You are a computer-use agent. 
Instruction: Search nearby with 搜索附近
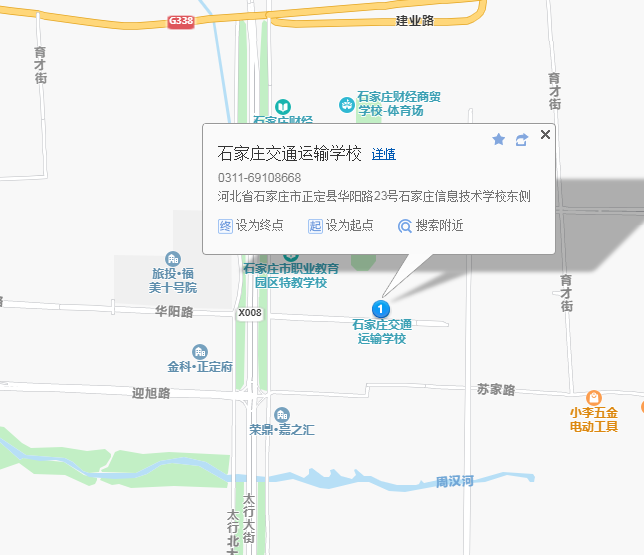tap(431, 226)
